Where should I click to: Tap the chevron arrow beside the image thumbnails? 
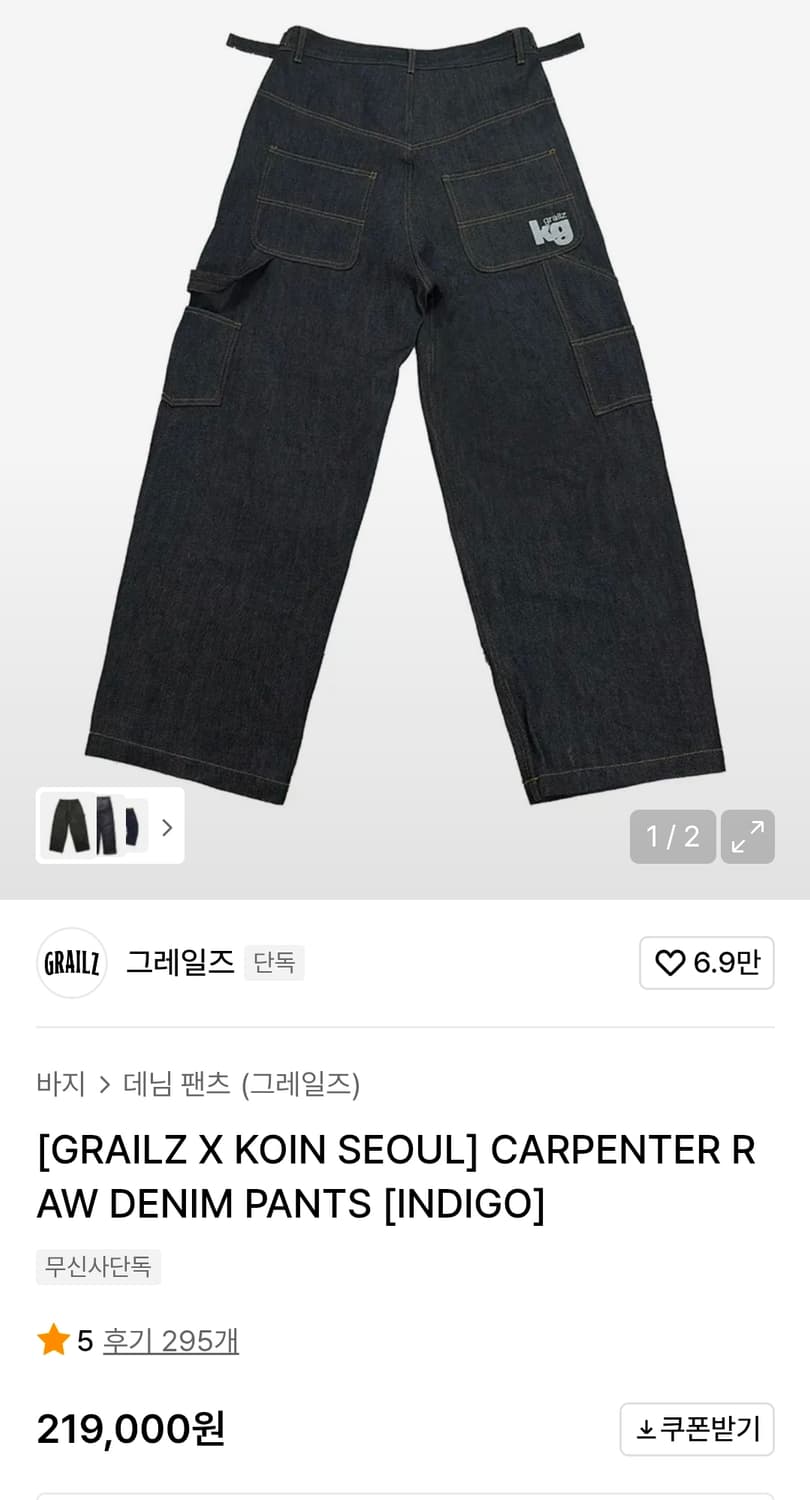tap(168, 825)
